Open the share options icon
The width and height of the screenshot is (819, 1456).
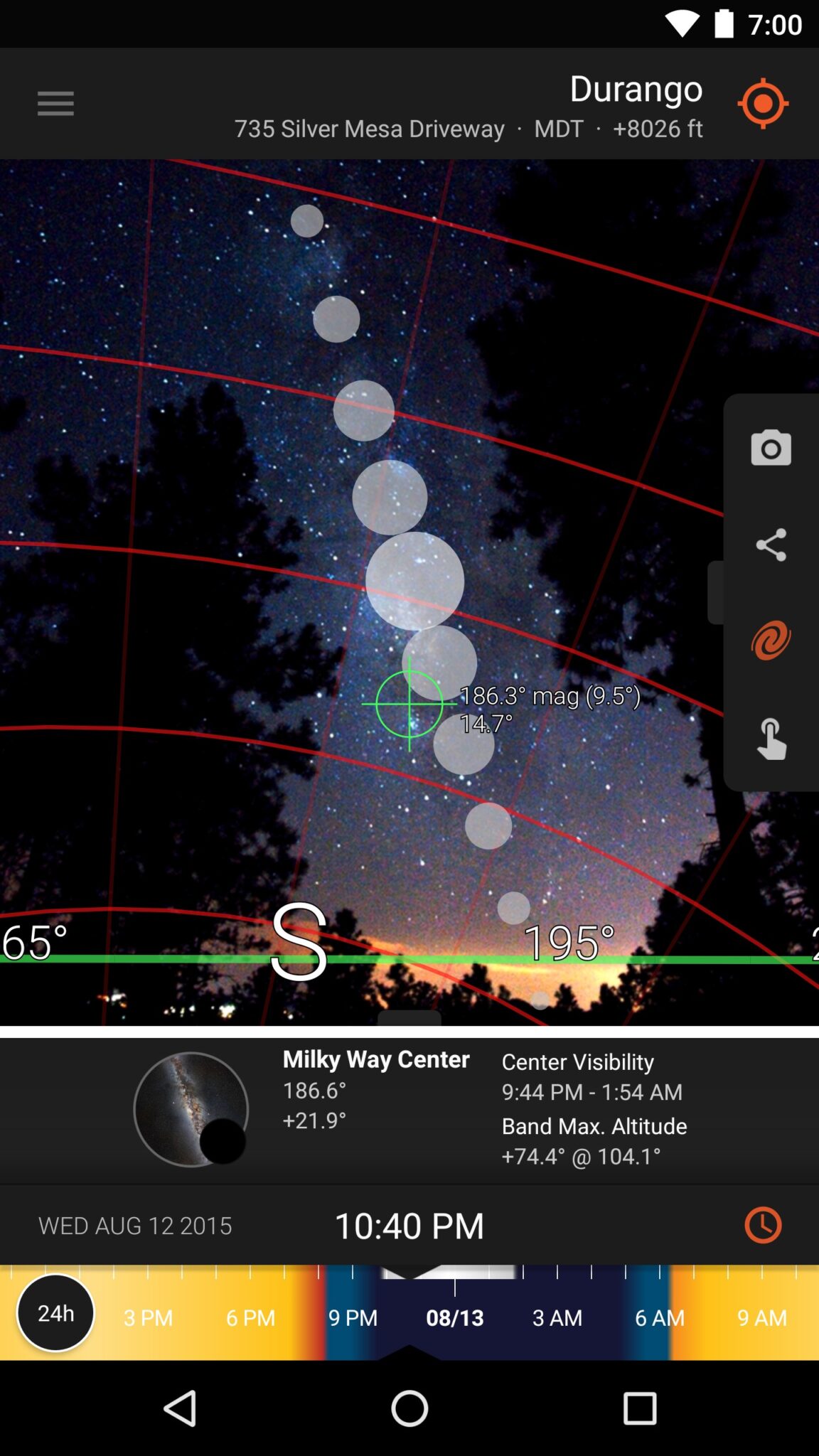[771, 545]
